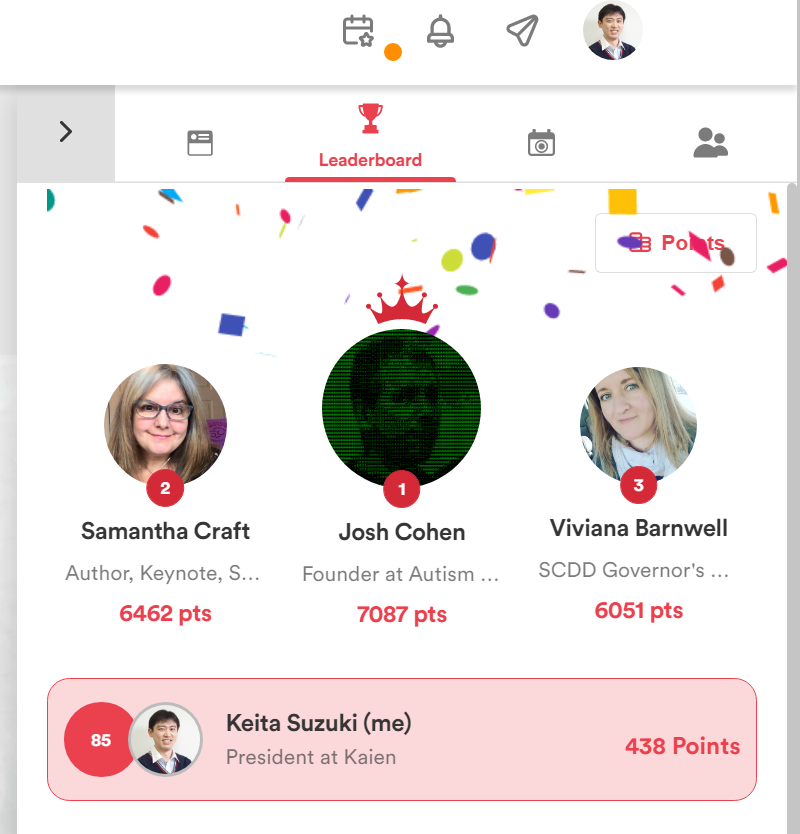Expand the side panel with the chevron

pos(66,132)
